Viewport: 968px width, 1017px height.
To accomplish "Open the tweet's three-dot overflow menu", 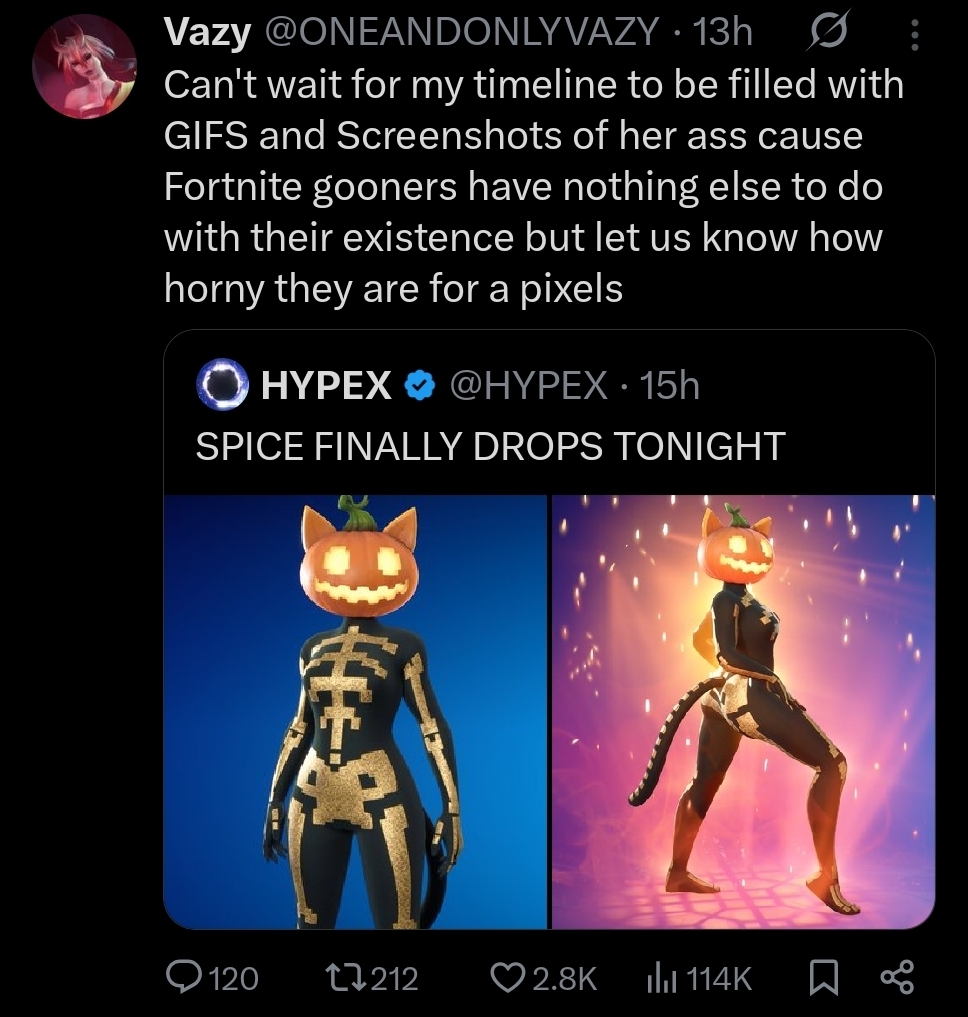I will [x=911, y=37].
